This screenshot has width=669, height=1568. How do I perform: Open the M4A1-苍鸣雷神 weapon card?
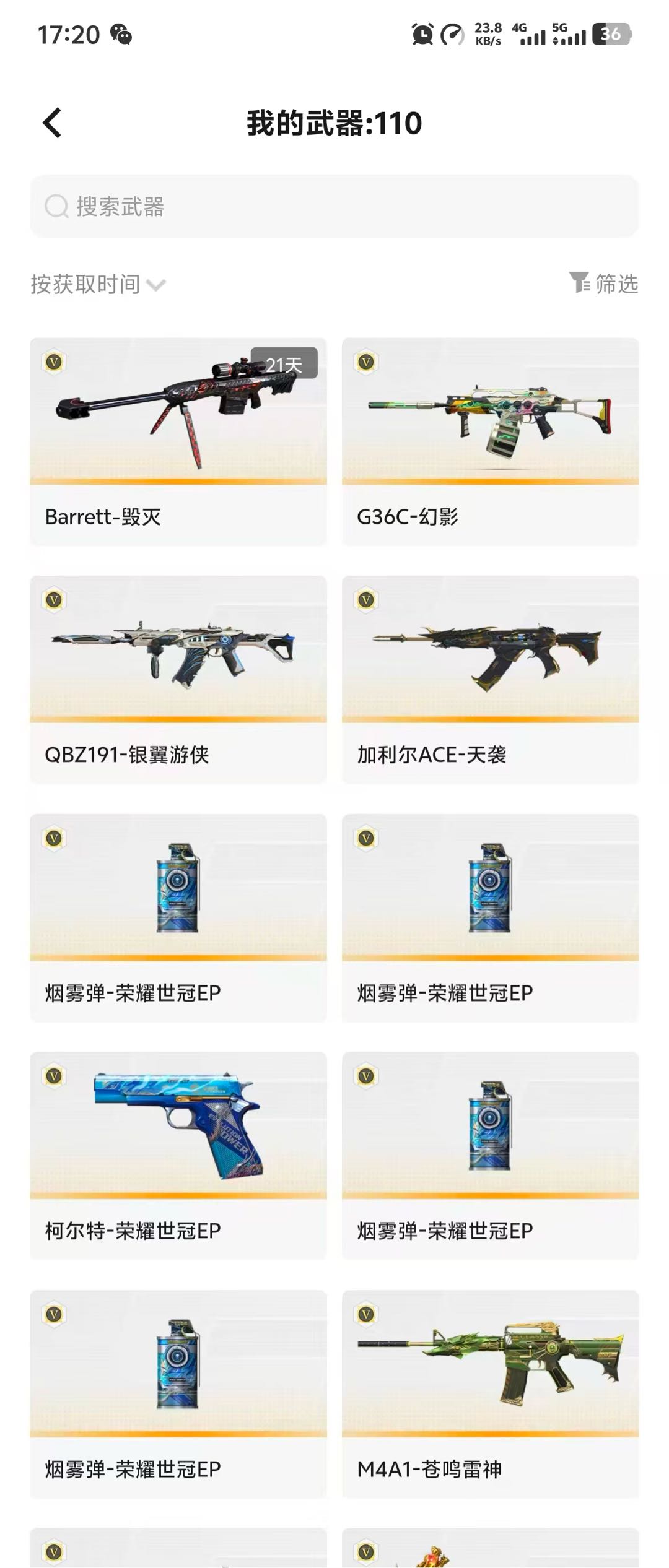[490, 1393]
